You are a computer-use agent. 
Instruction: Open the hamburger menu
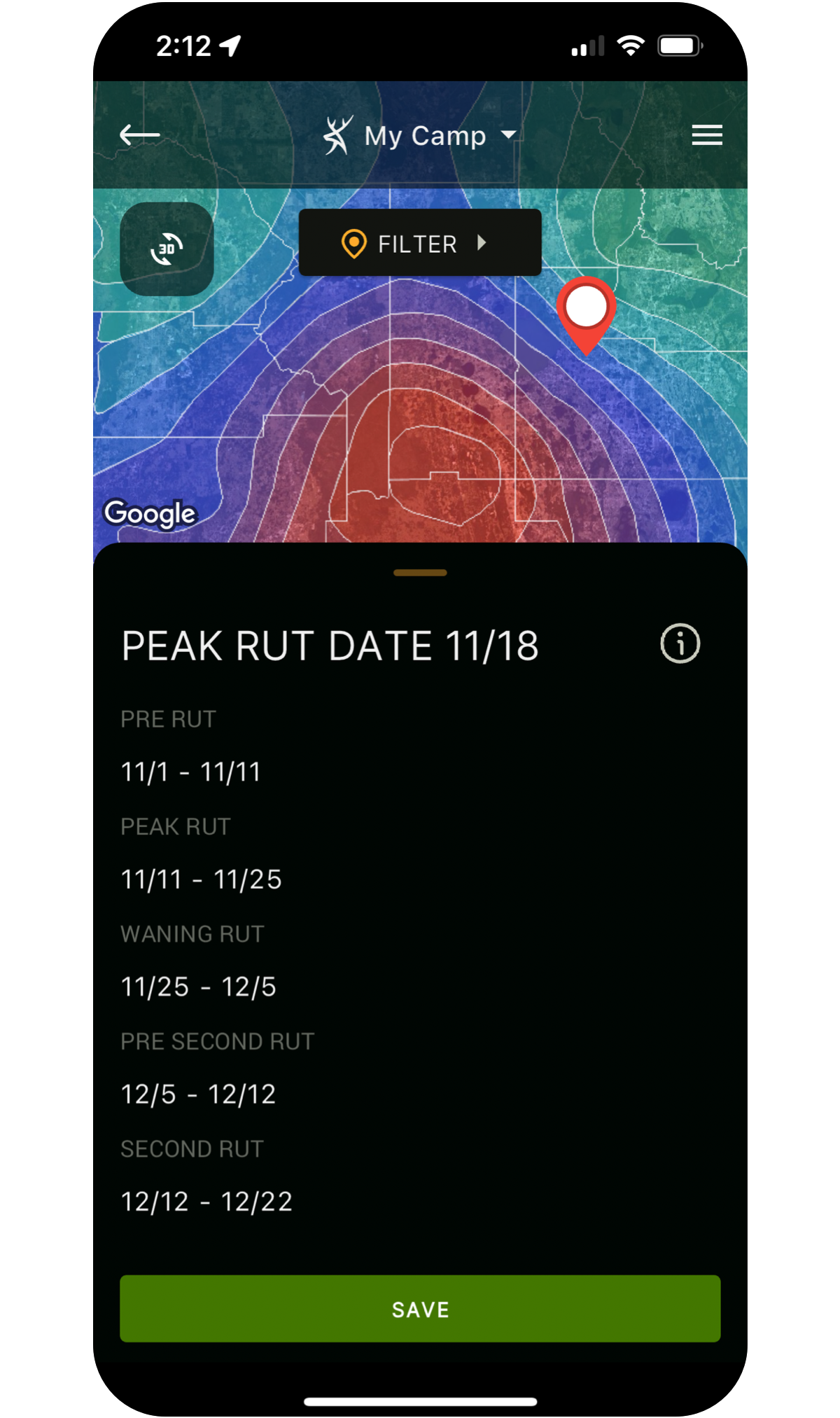[707, 135]
